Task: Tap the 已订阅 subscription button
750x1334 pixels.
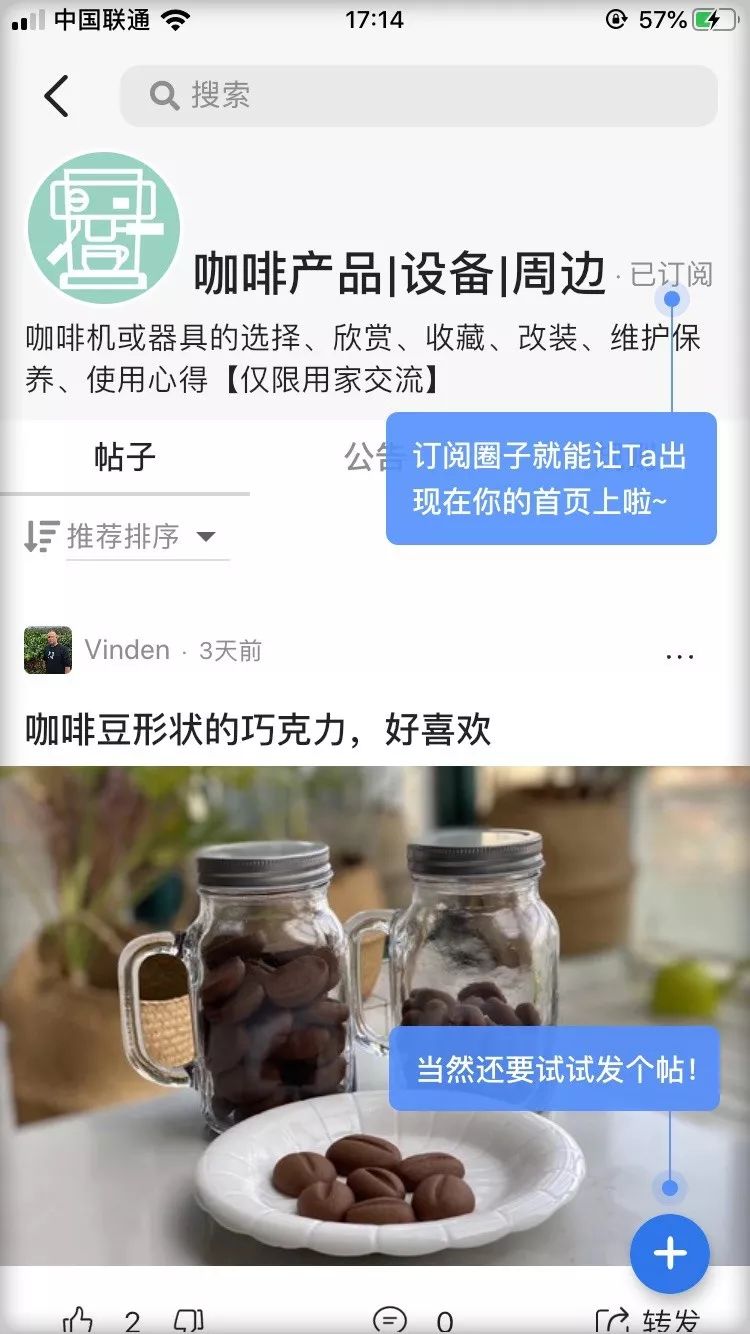Action: click(671, 274)
